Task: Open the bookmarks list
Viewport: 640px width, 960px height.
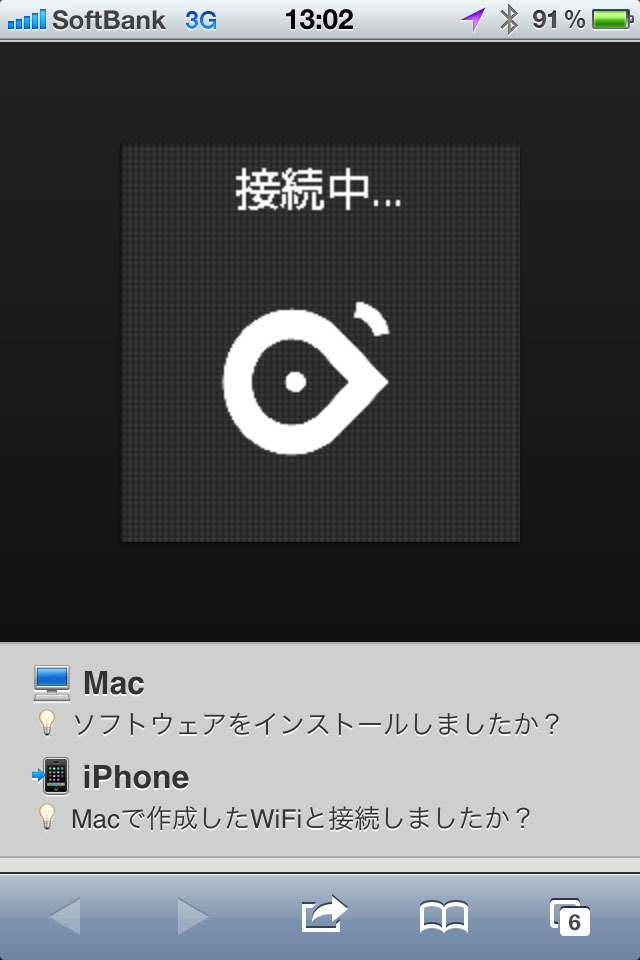Action: tap(443, 916)
